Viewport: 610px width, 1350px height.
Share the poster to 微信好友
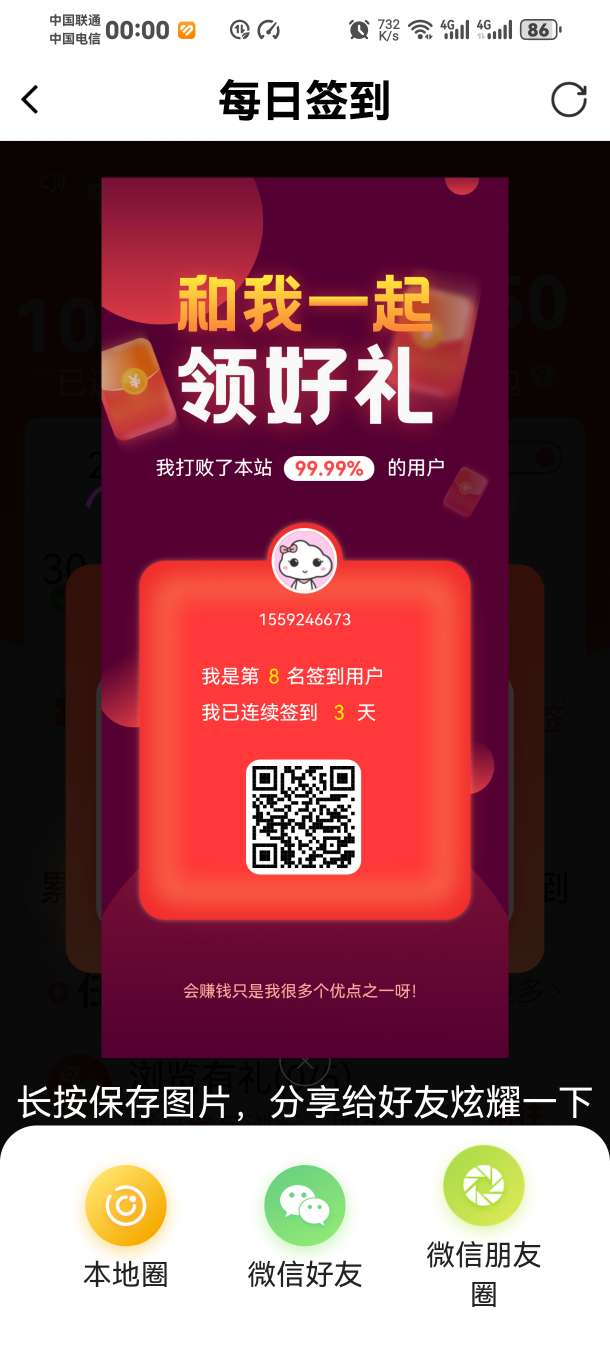point(304,1207)
